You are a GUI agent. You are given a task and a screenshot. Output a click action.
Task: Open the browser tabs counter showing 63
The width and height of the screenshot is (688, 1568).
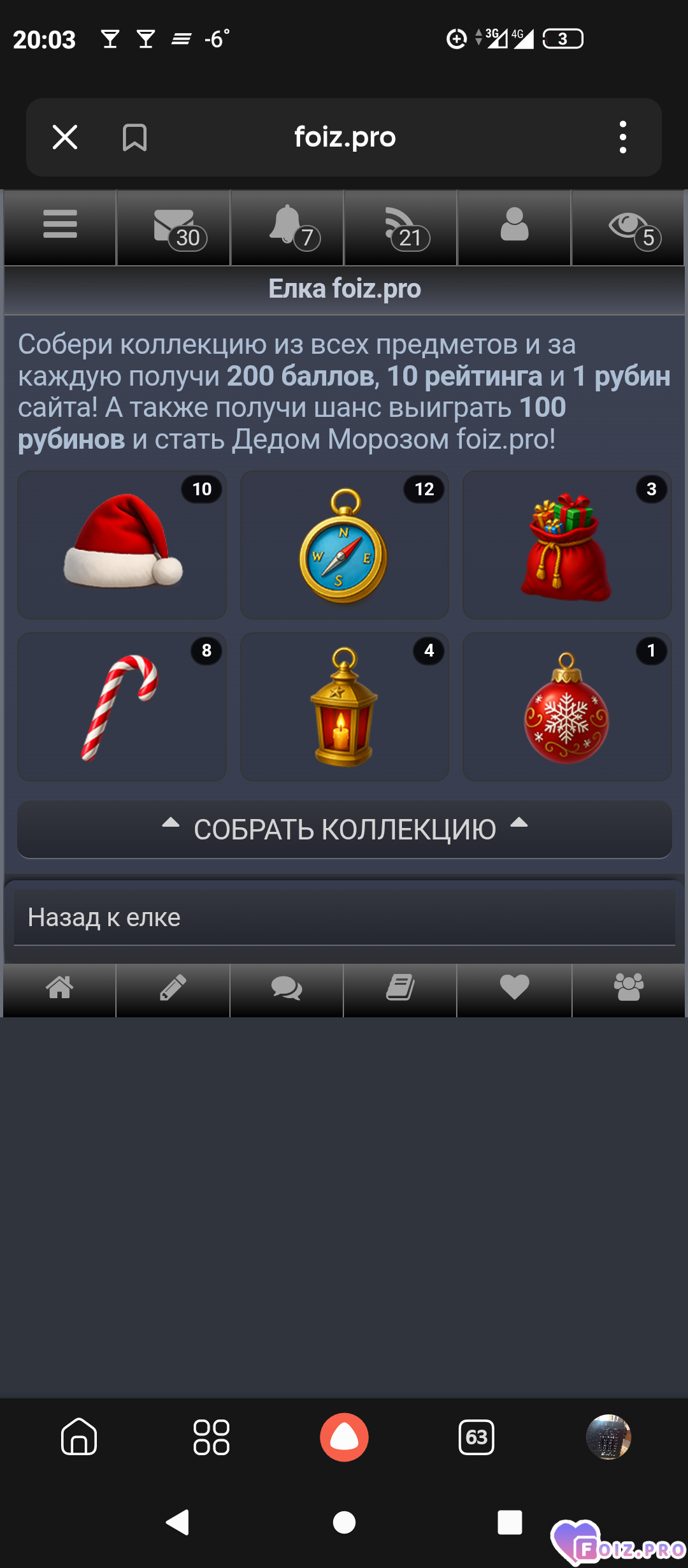coord(476,1437)
